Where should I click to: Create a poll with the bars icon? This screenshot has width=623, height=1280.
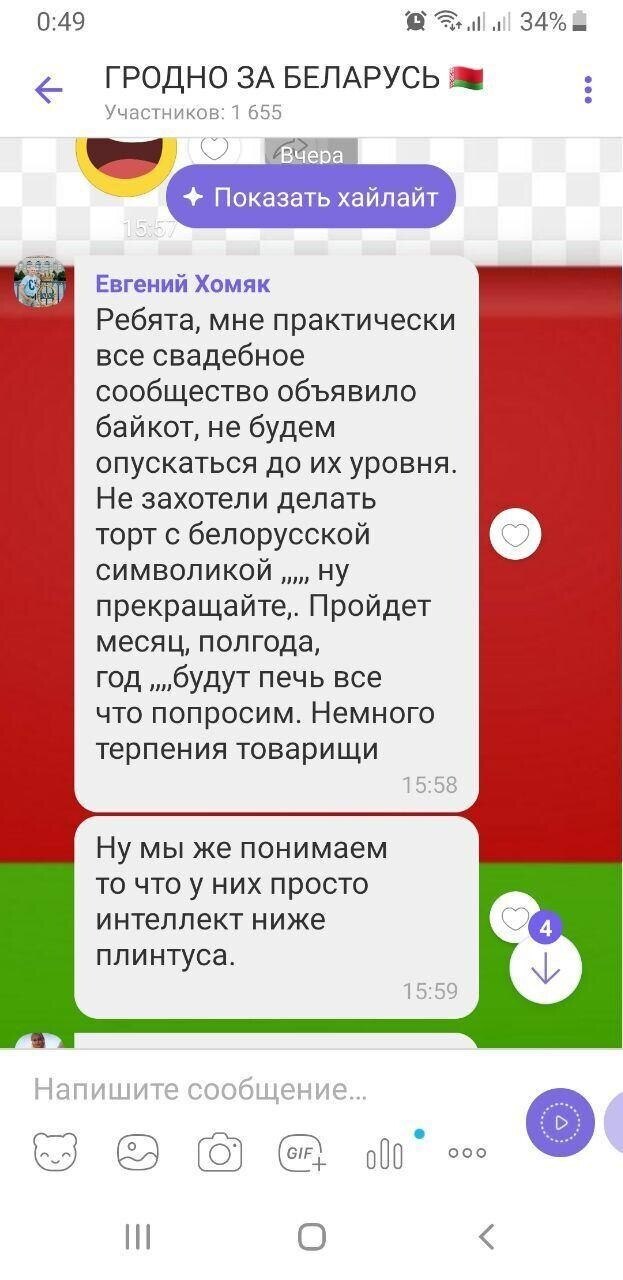pos(385,1154)
